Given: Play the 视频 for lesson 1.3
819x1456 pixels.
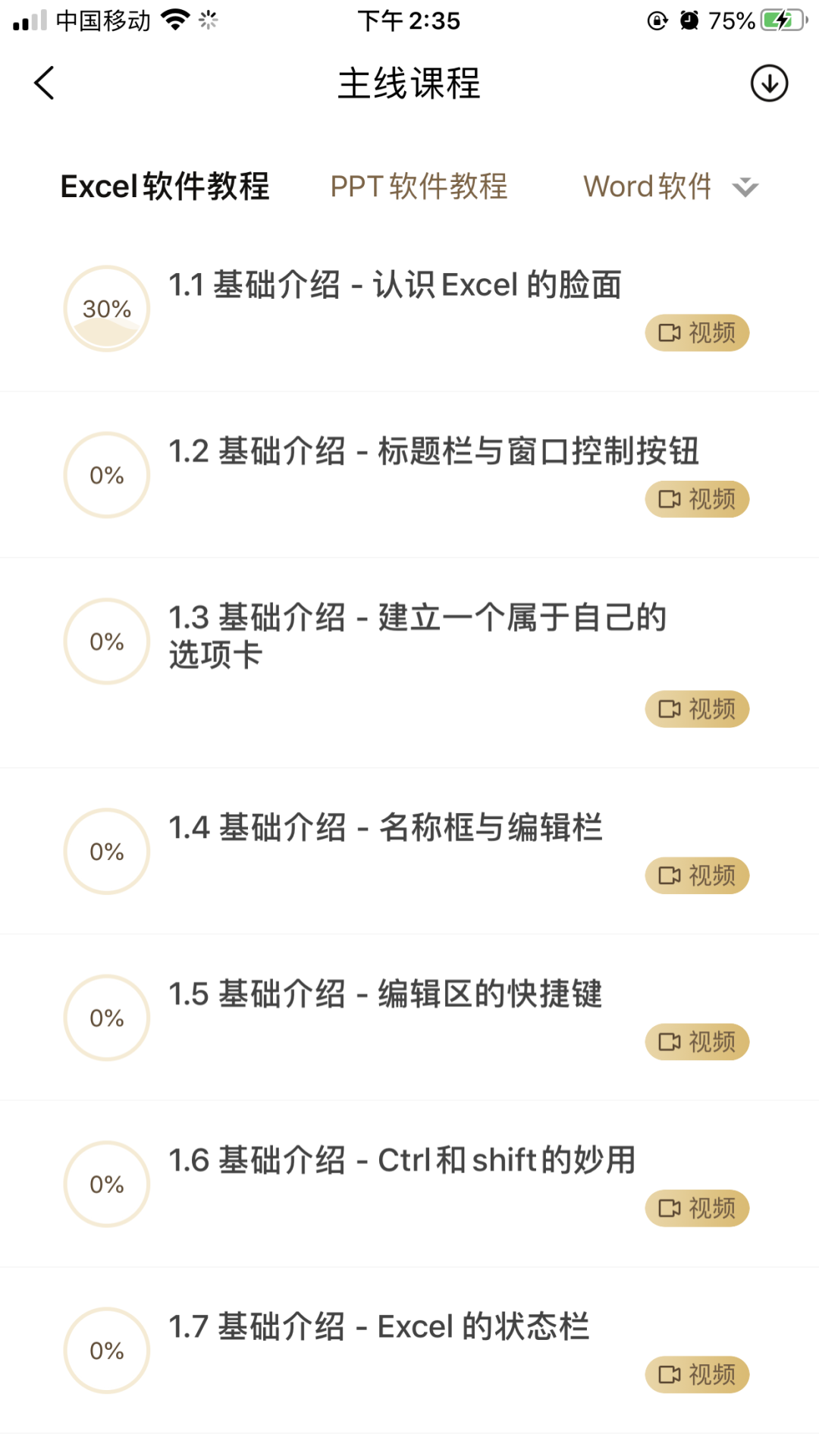Looking at the screenshot, I should [x=697, y=709].
